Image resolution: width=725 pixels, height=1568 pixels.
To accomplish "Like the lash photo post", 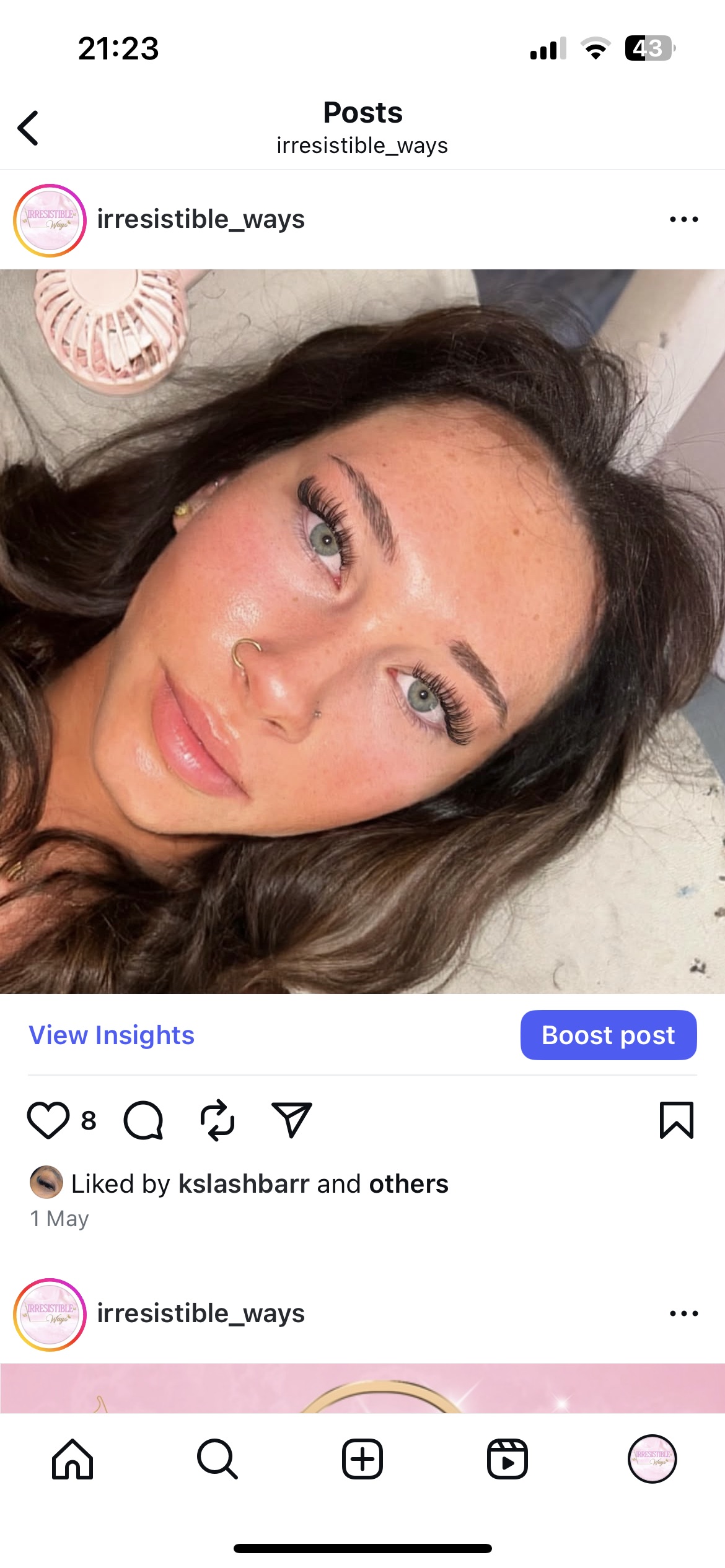I will [x=48, y=1120].
